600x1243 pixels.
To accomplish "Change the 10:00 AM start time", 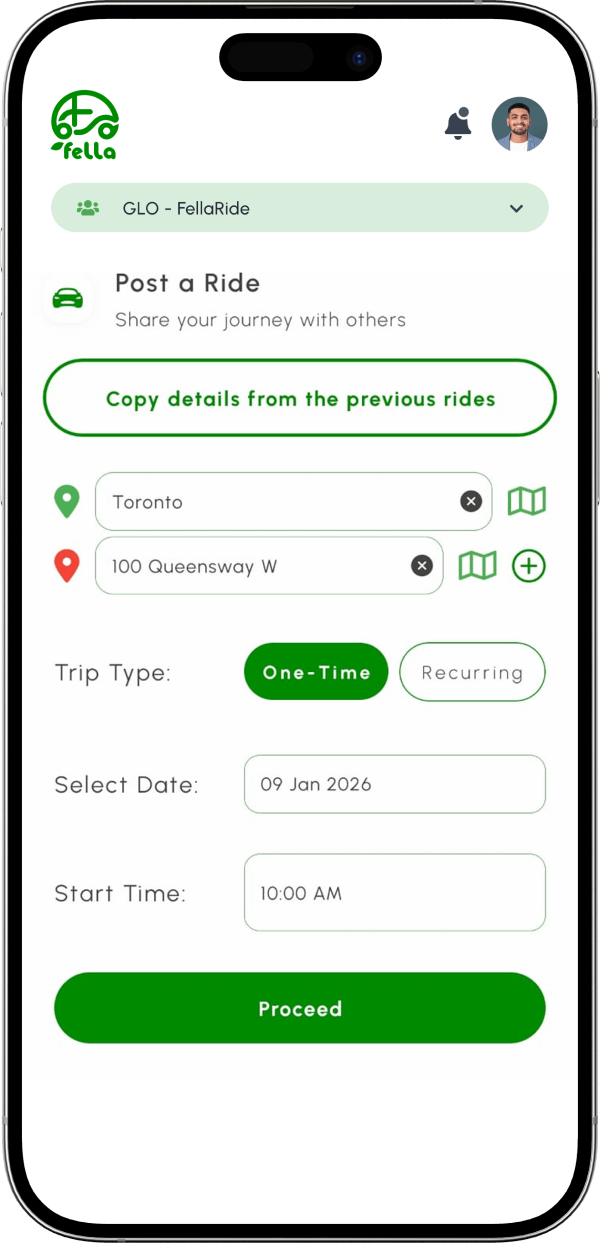I will [x=394, y=893].
